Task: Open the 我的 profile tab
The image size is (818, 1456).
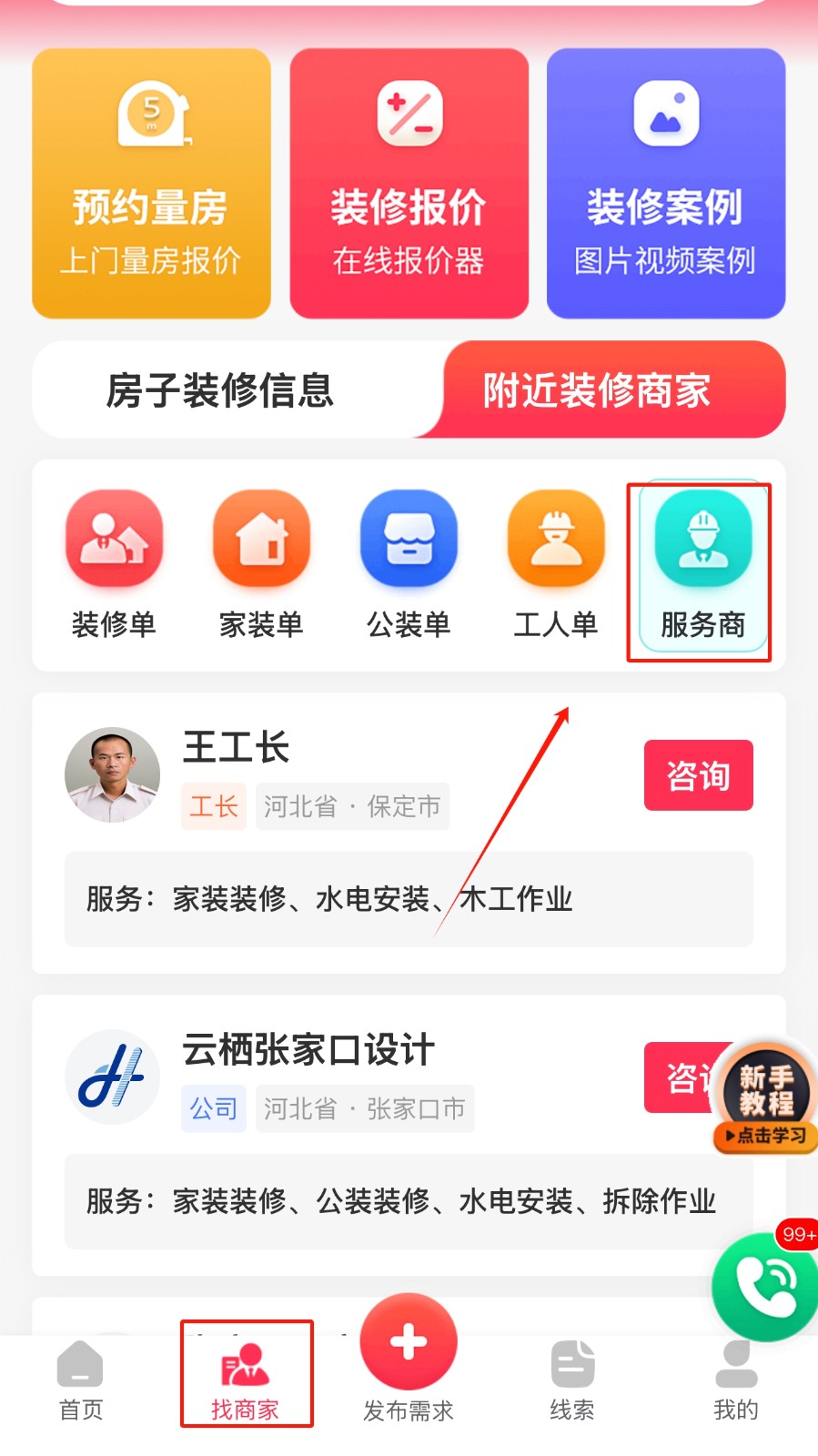Action: point(736,1380)
